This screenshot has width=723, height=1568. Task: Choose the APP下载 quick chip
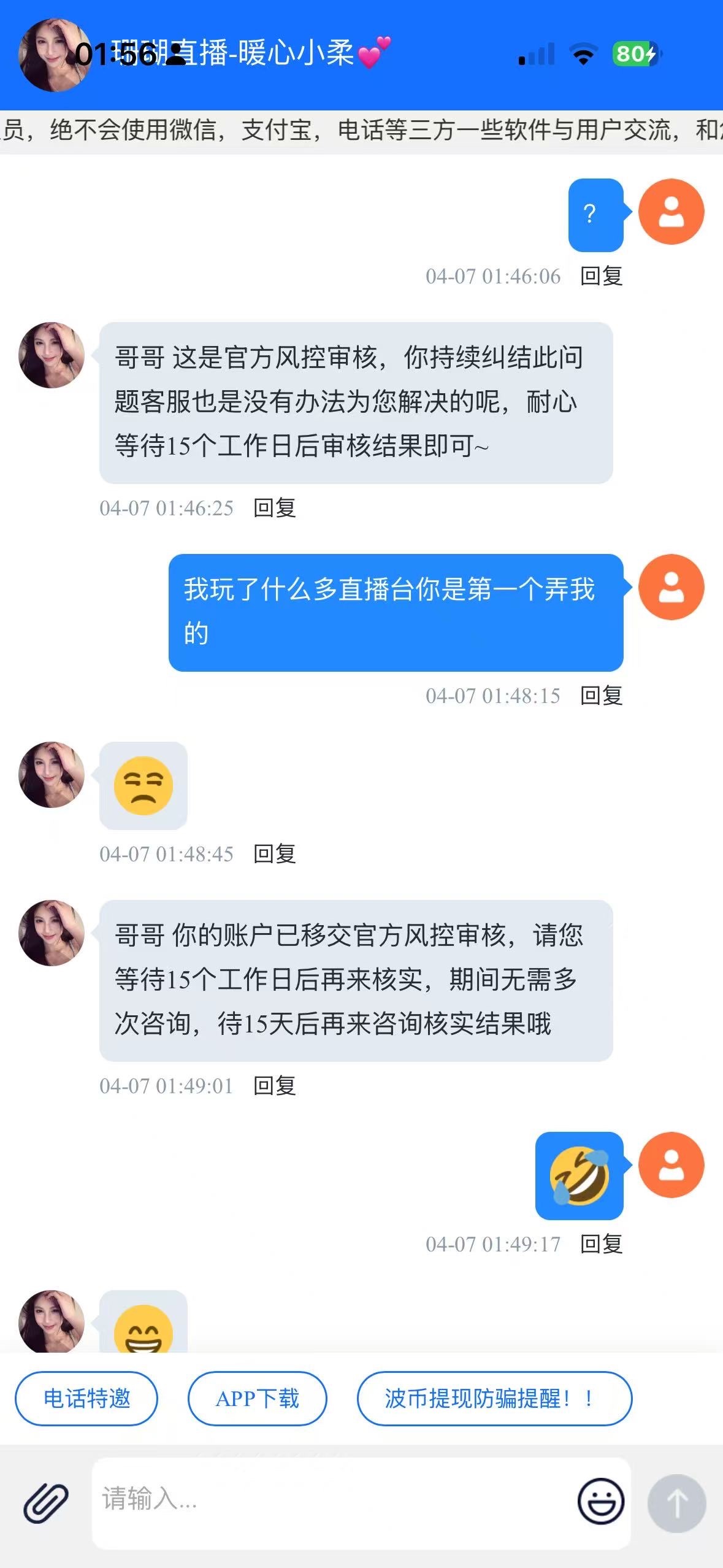[257, 1399]
